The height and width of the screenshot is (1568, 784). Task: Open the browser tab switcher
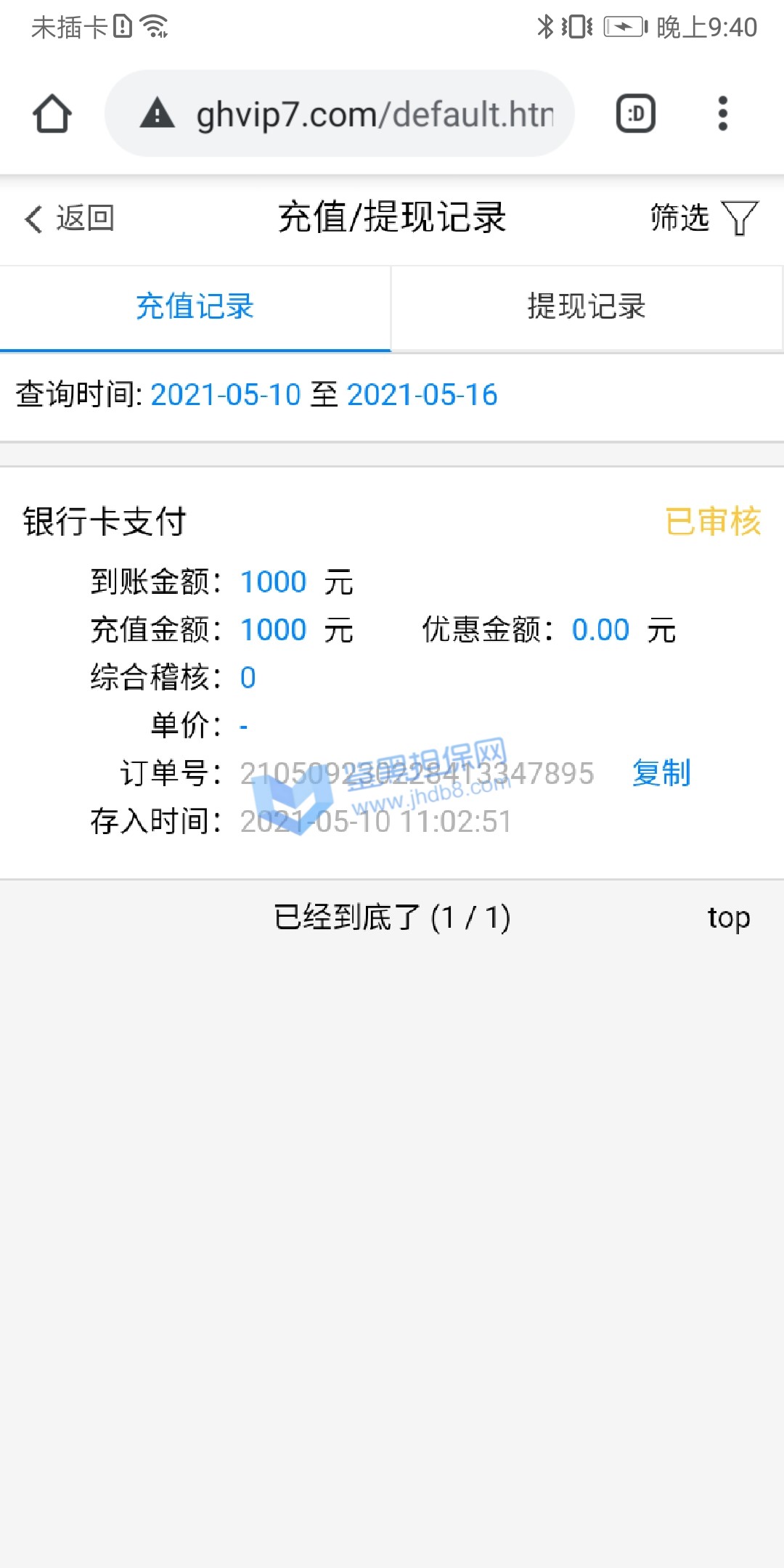[636, 114]
